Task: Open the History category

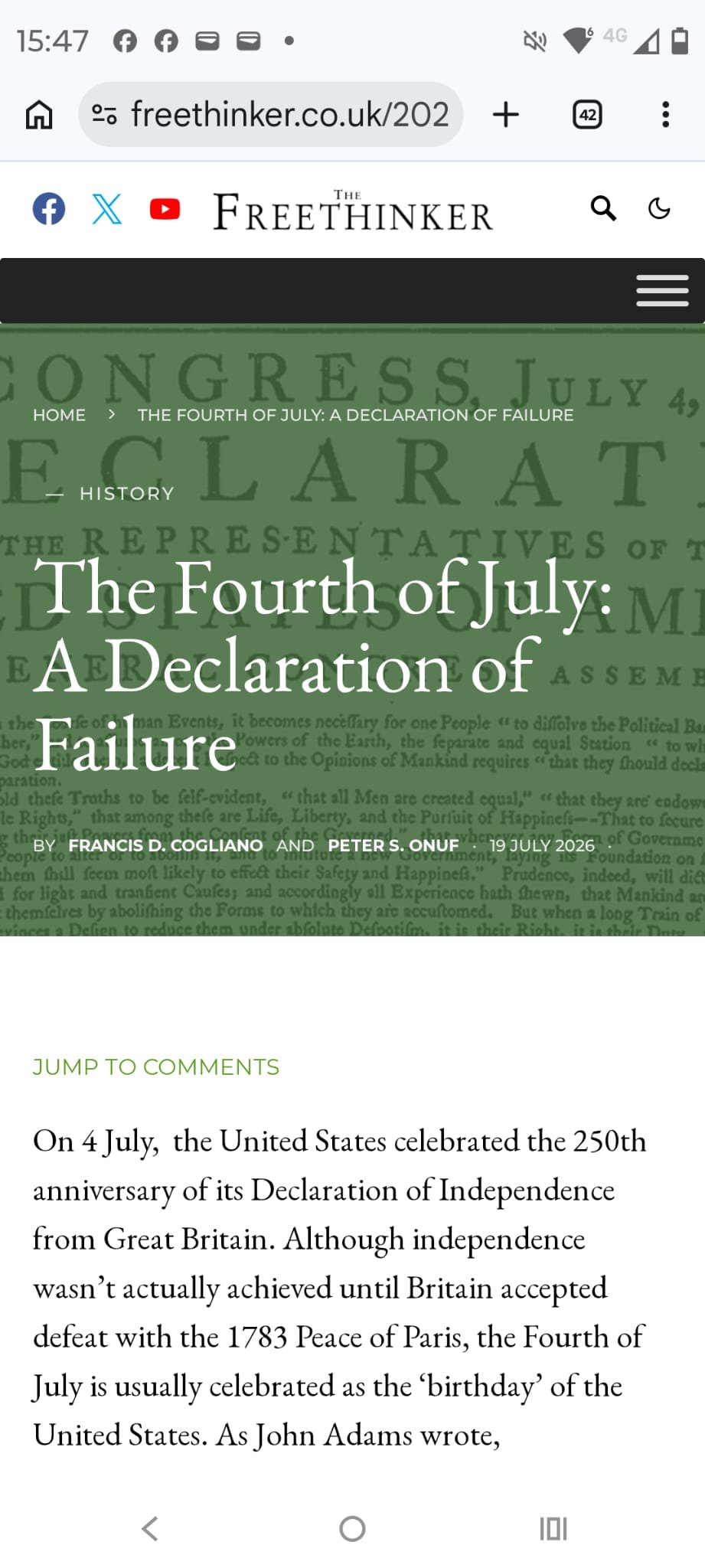Action: click(x=127, y=494)
